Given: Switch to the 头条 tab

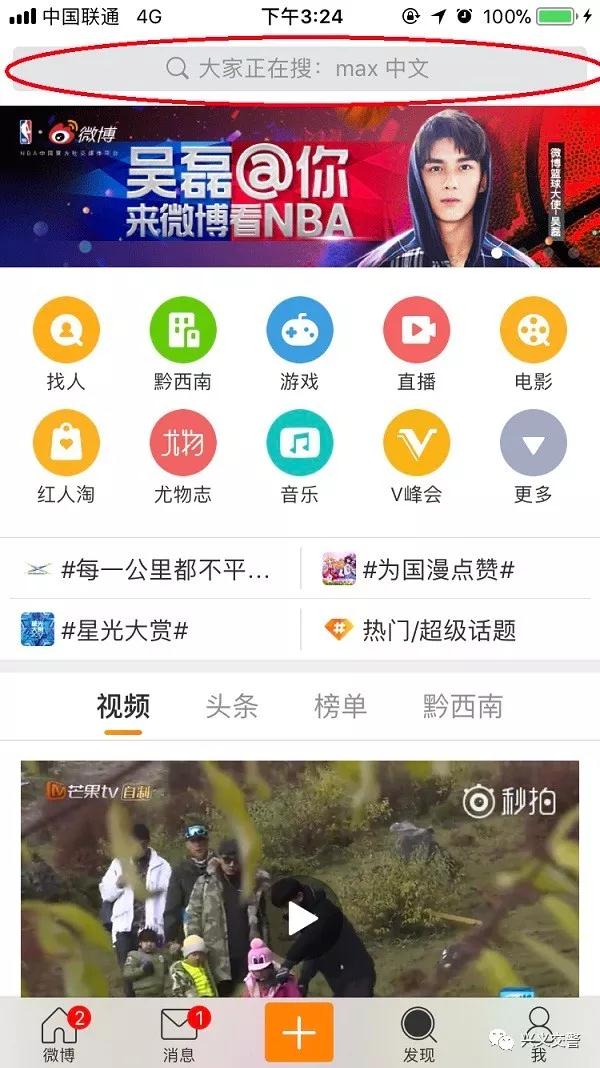Looking at the screenshot, I should pos(231,707).
